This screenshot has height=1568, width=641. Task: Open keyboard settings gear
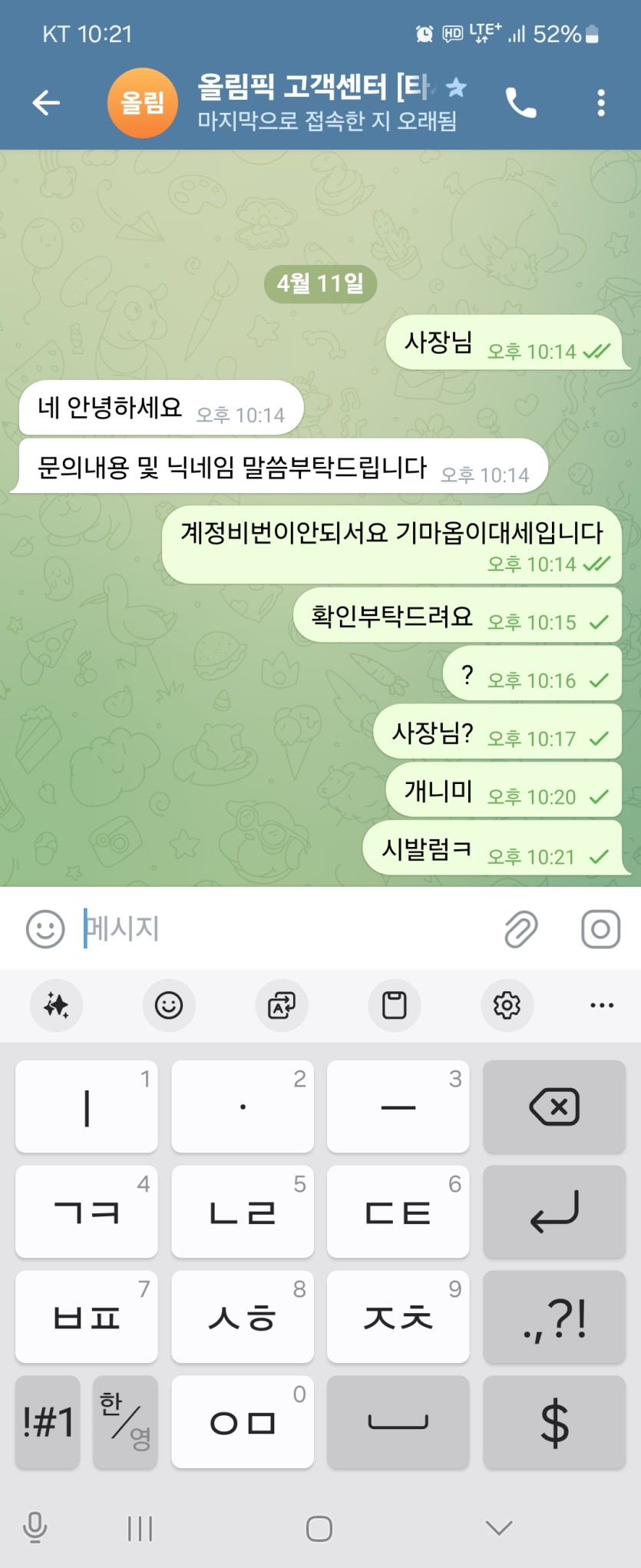click(507, 1005)
